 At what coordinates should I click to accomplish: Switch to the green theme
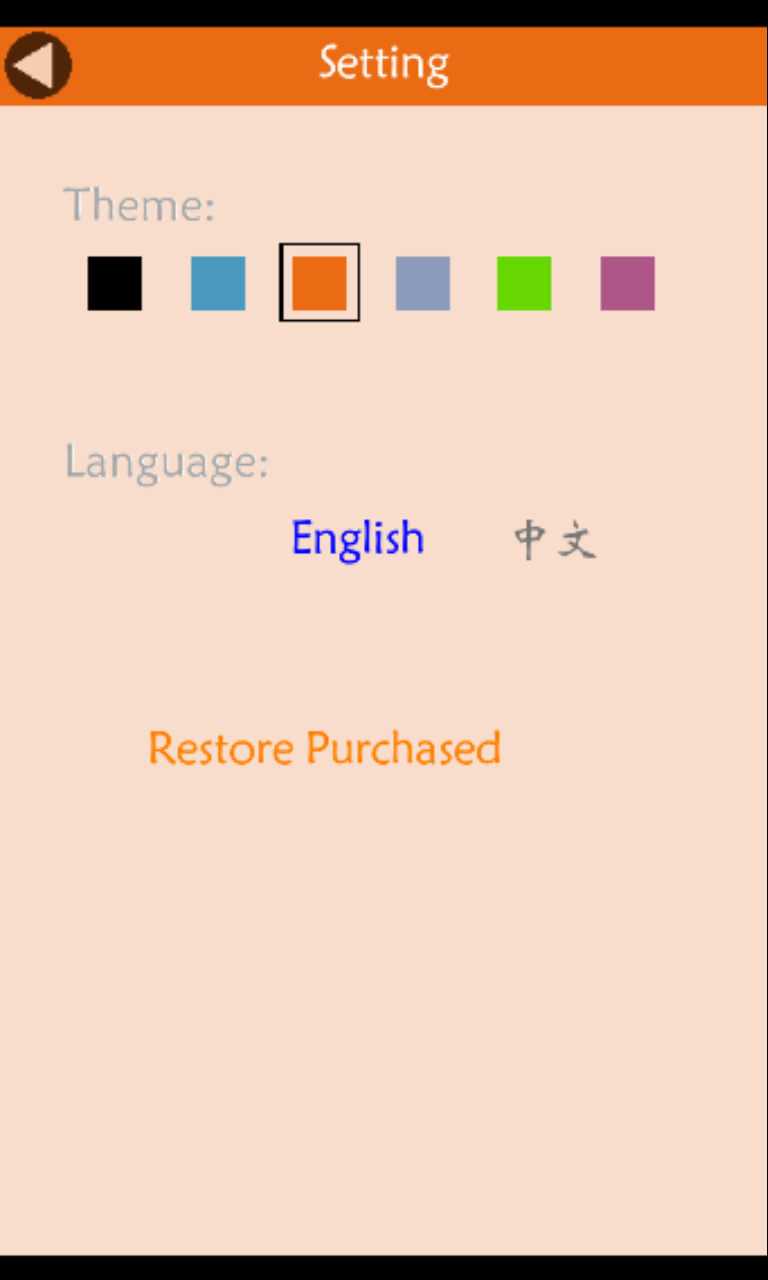coord(524,283)
